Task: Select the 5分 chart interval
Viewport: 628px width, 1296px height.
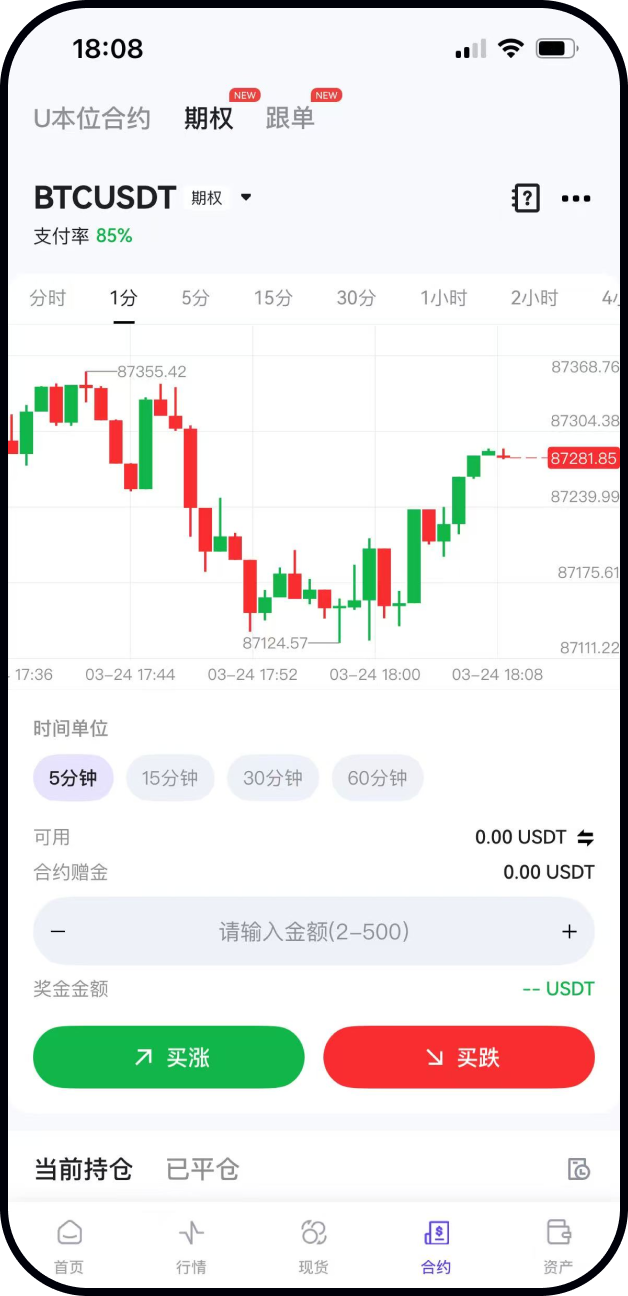Action: (x=195, y=298)
